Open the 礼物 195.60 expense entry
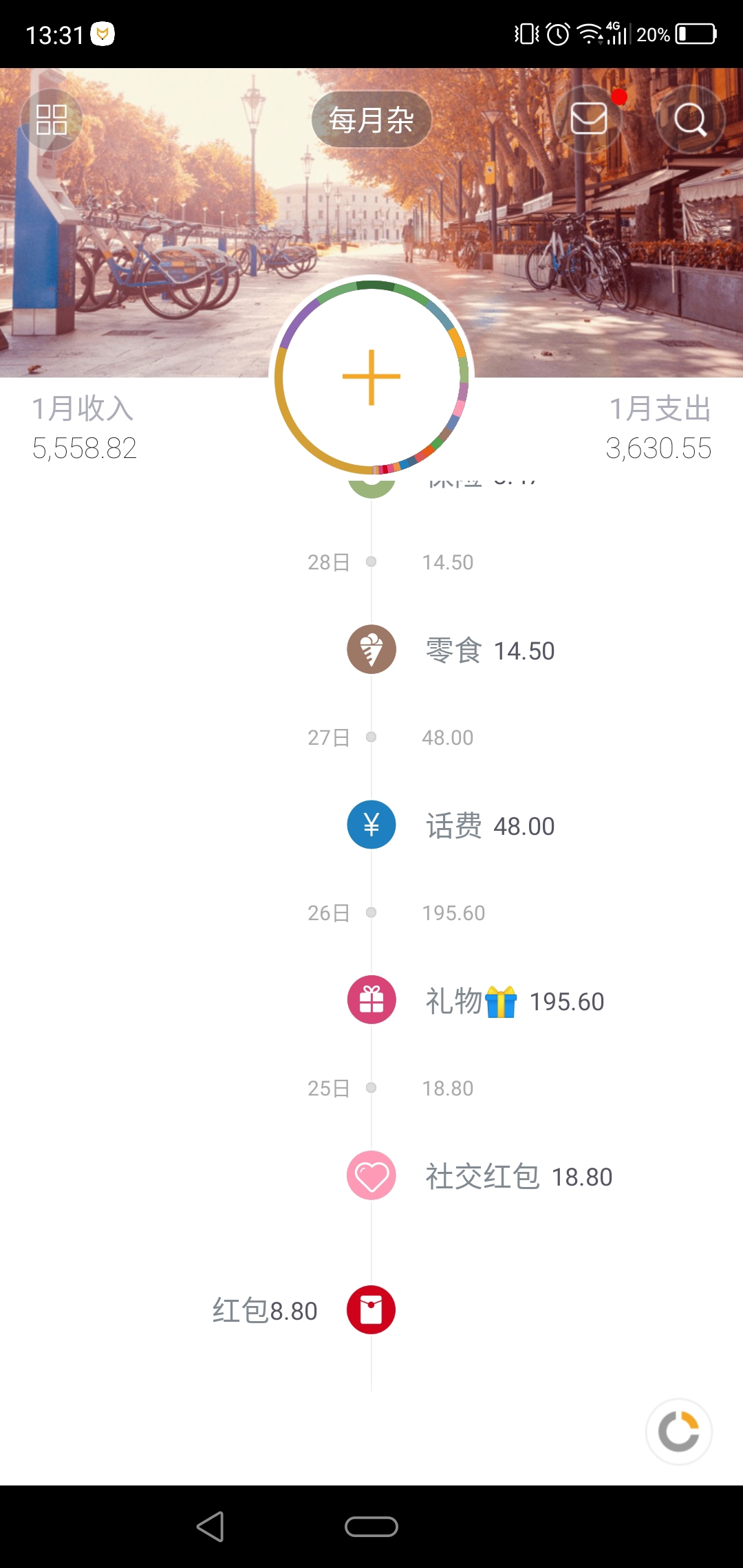This screenshot has width=743, height=1568. click(x=476, y=1001)
